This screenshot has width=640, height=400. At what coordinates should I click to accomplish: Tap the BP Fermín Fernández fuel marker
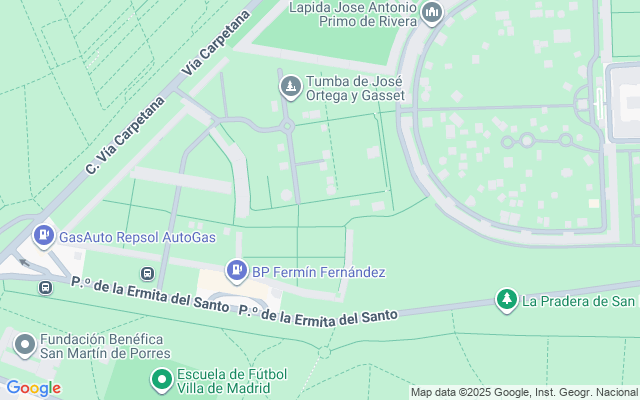click(236, 270)
